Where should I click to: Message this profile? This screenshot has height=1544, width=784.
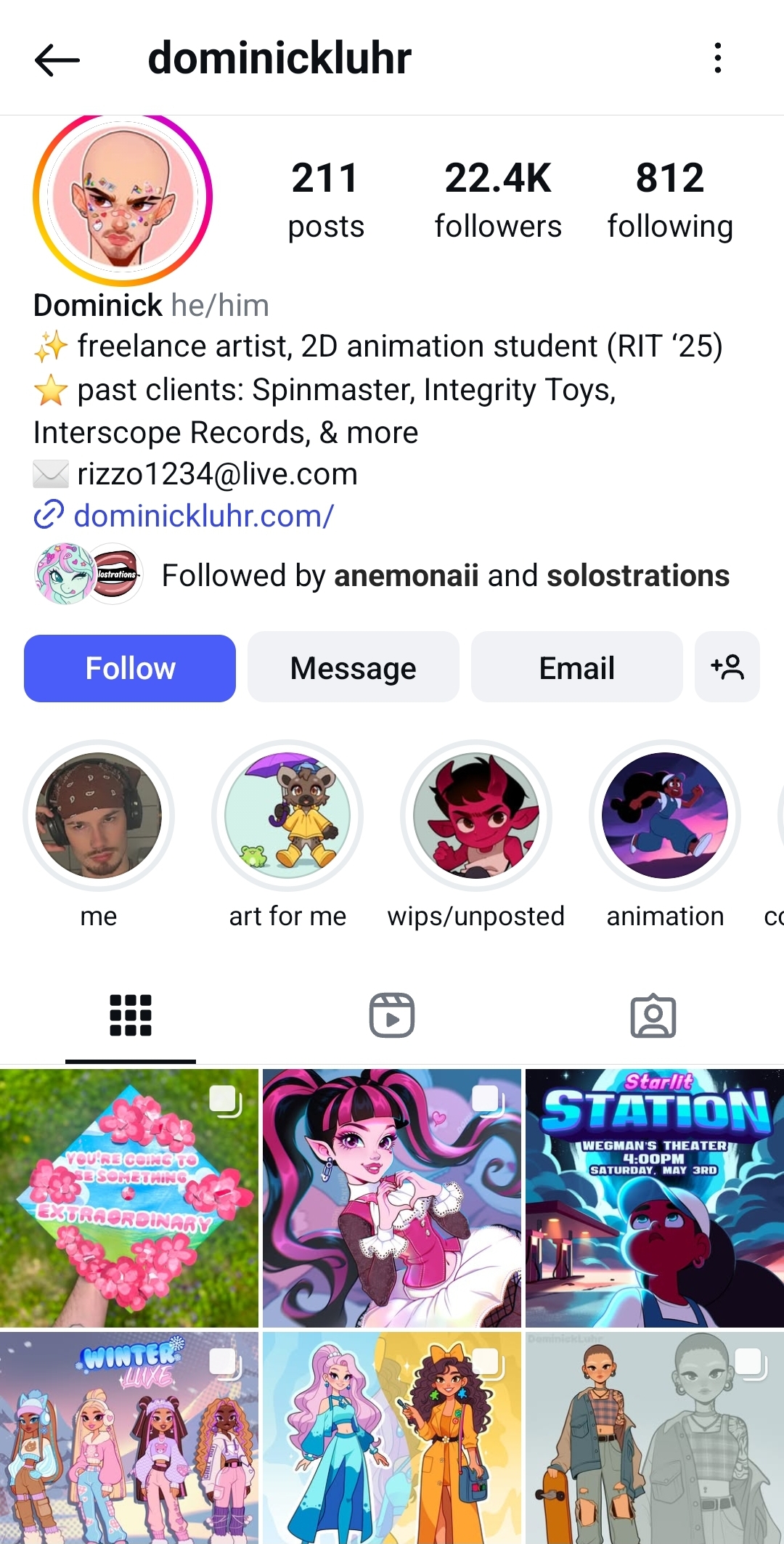coord(354,668)
